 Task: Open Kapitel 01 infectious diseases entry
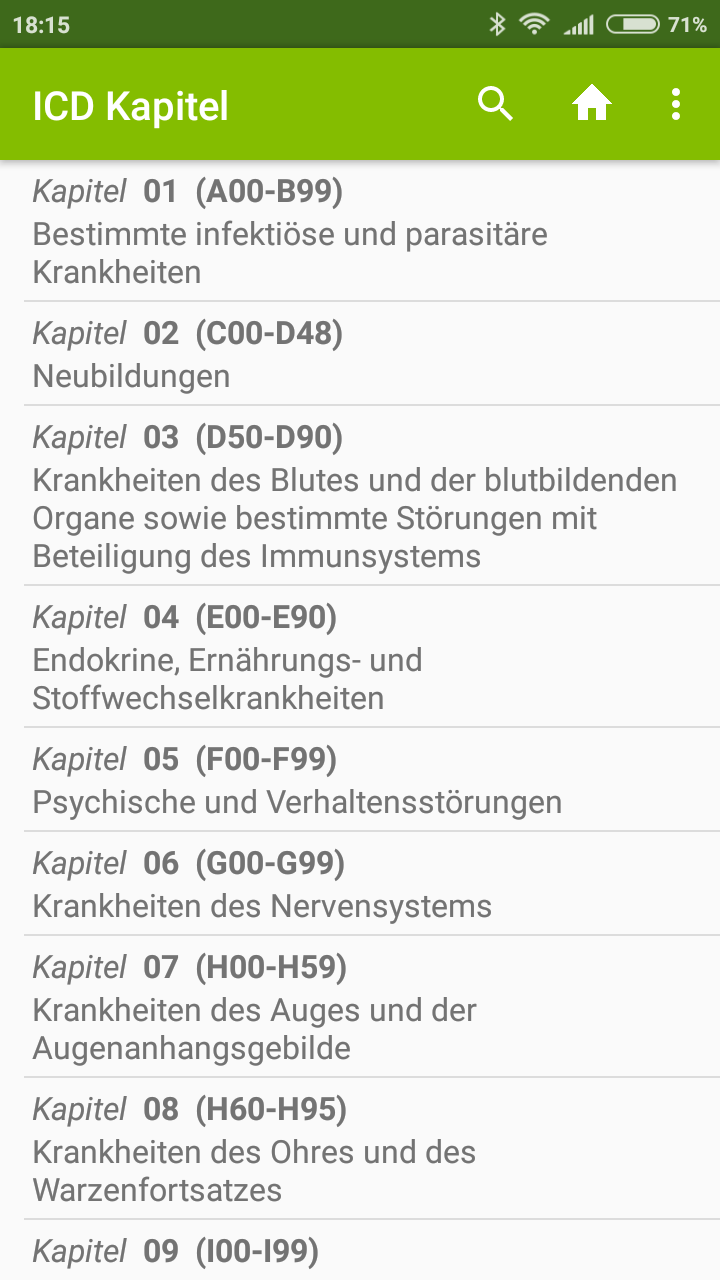point(360,230)
